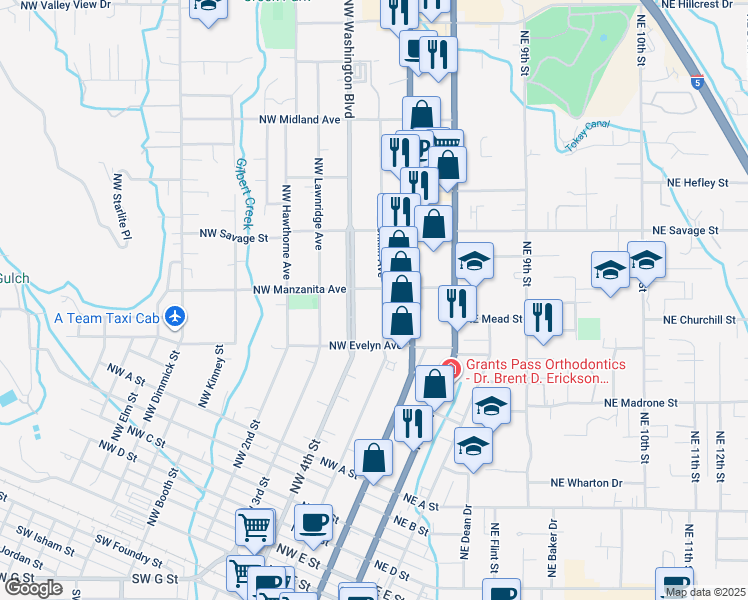The image size is (748, 600).
Task: Tap the school marker near NE Madrone St
Action: coord(491,405)
